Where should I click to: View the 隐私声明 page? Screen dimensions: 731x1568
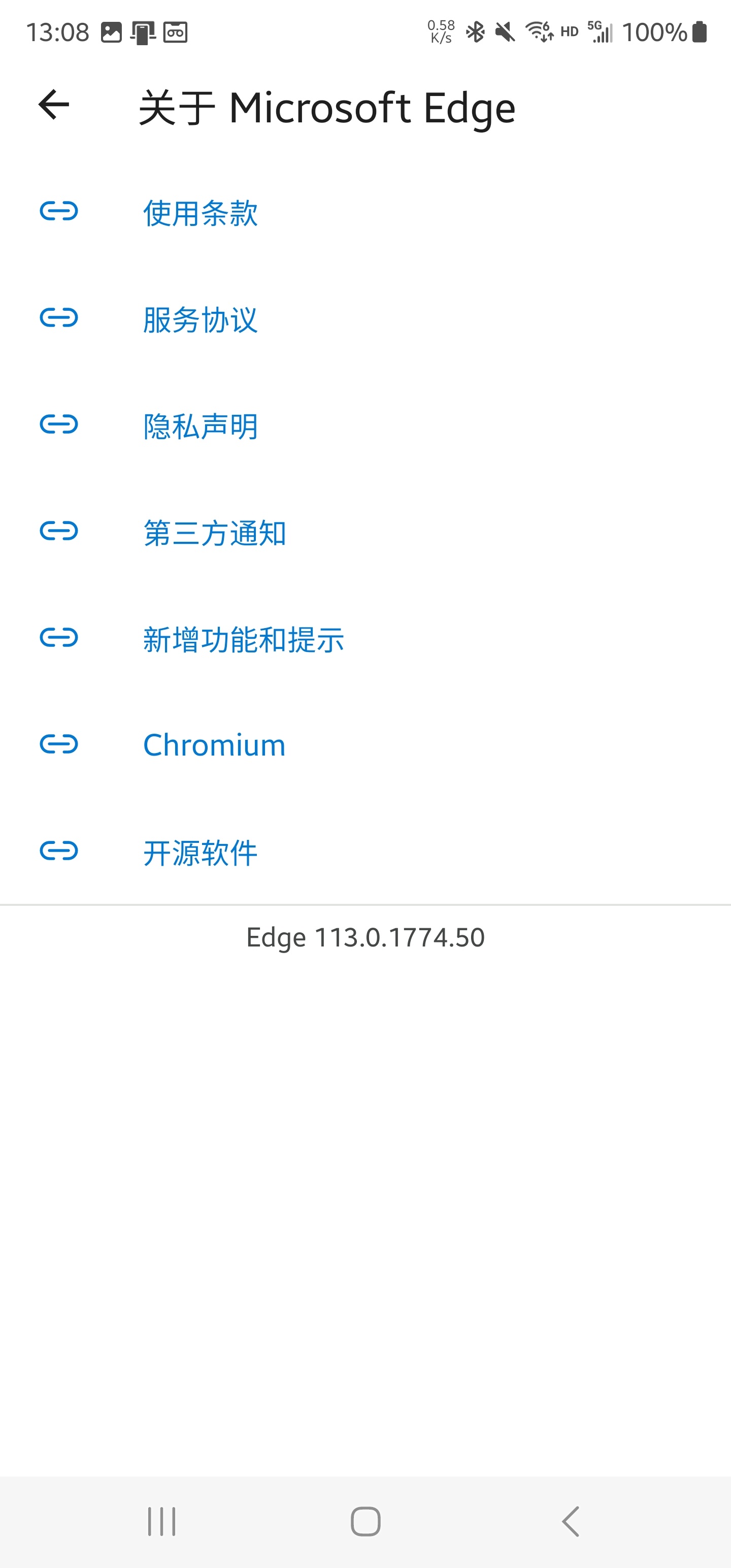click(200, 426)
